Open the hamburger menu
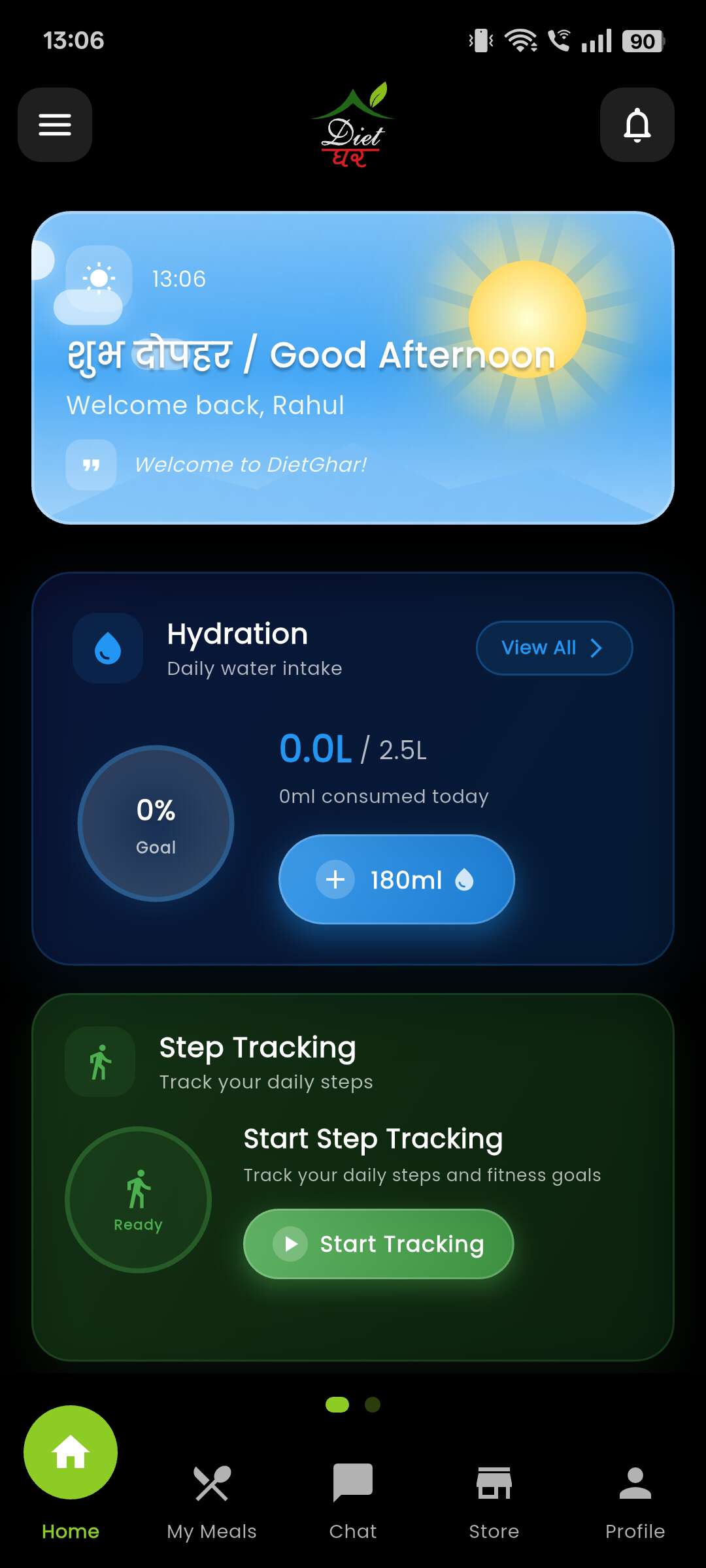This screenshot has height=1568, width=706. [x=55, y=125]
